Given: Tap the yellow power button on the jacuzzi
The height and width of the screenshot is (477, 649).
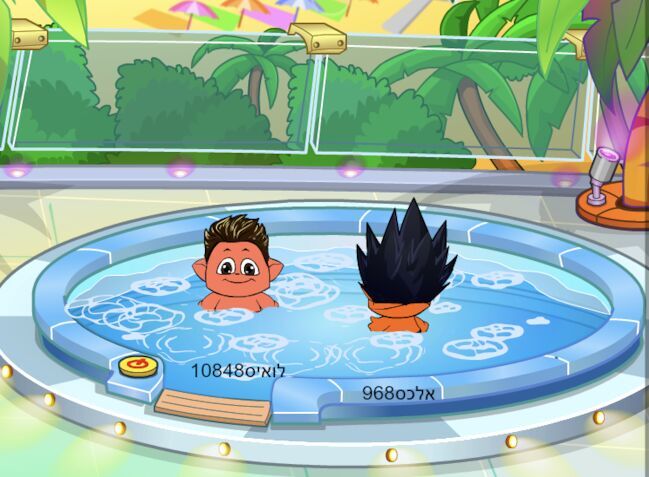Looking at the screenshot, I should (x=137, y=364).
